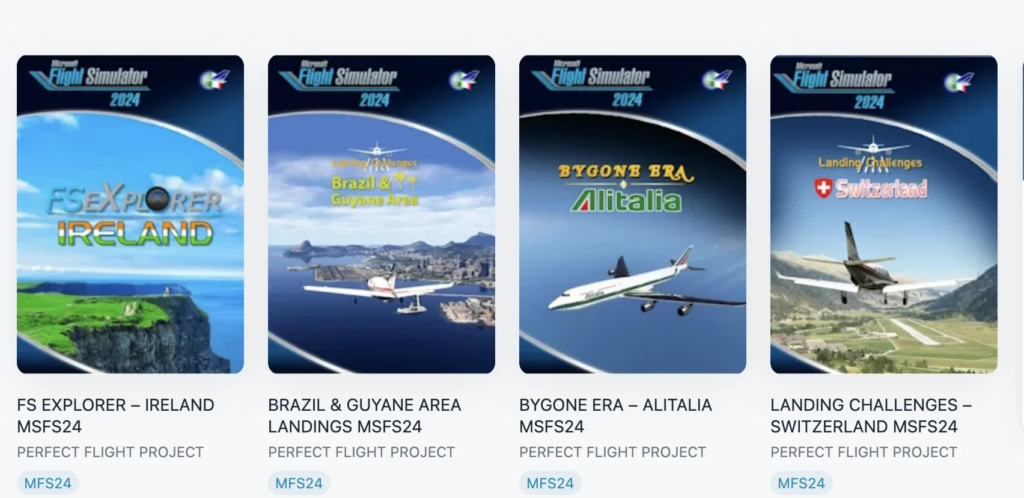View the Bygone Era – Alitalia cover
This screenshot has height=498, width=1024.
(632, 214)
